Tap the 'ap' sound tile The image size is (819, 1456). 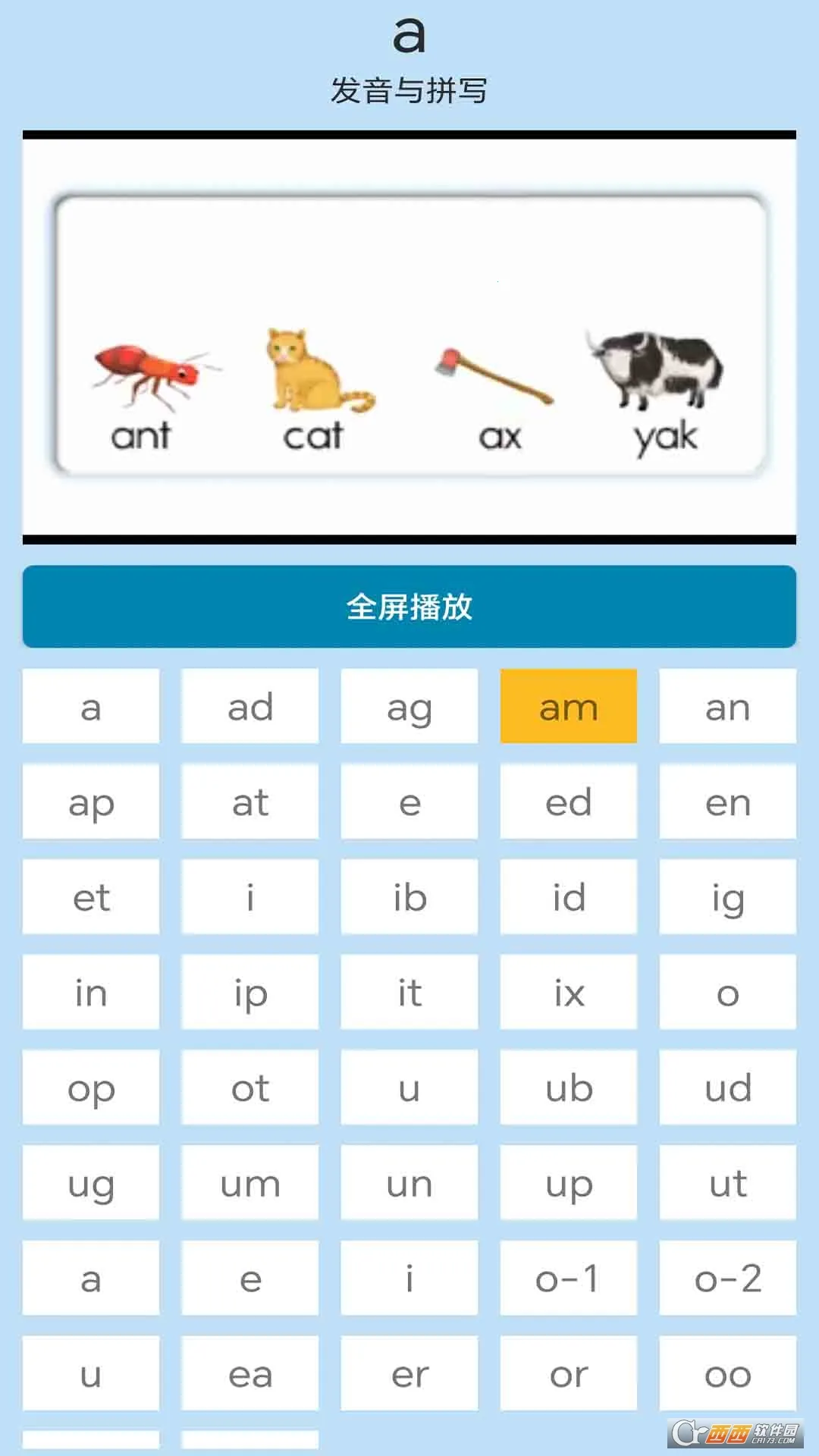coord(91,802)
